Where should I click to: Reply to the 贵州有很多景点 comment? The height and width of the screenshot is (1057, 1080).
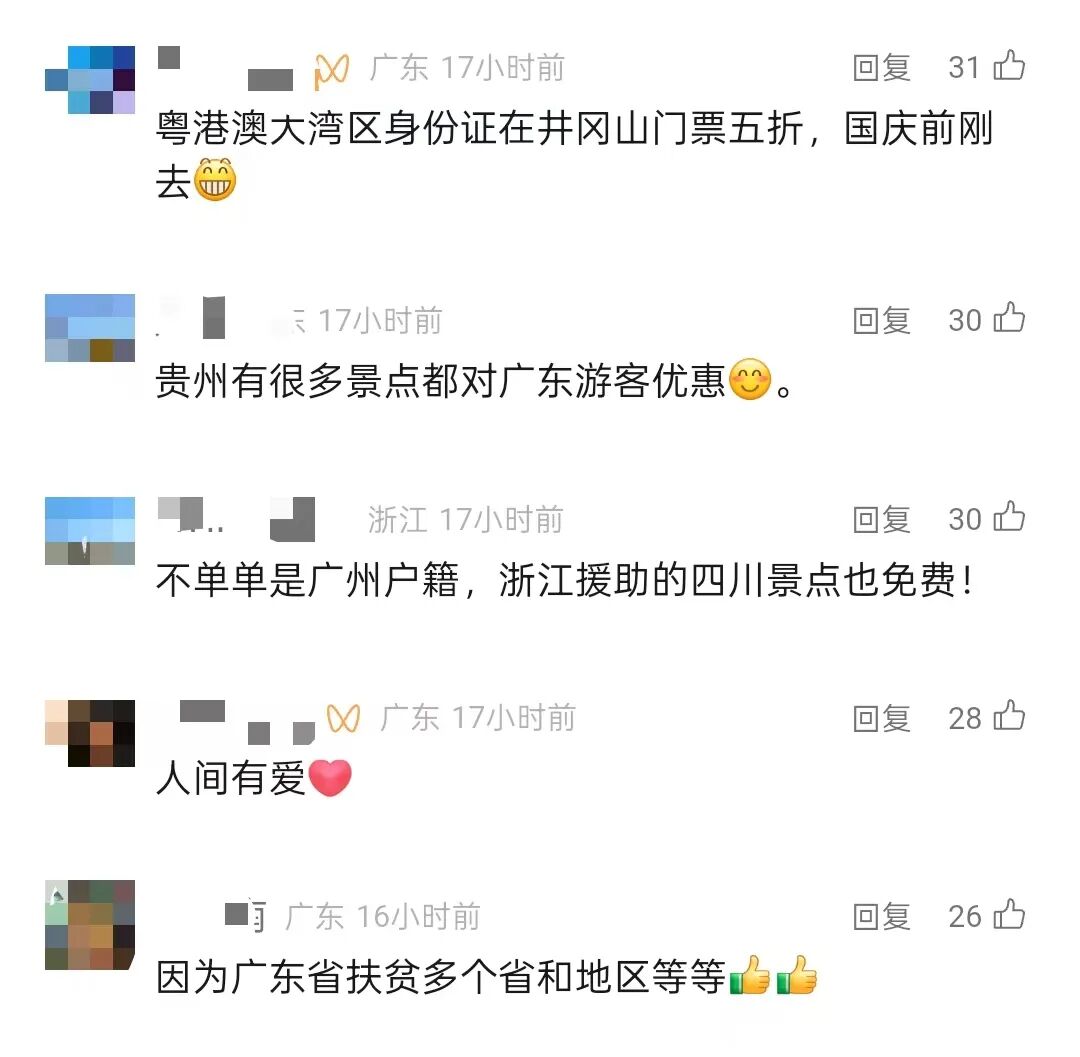point(881,320)
